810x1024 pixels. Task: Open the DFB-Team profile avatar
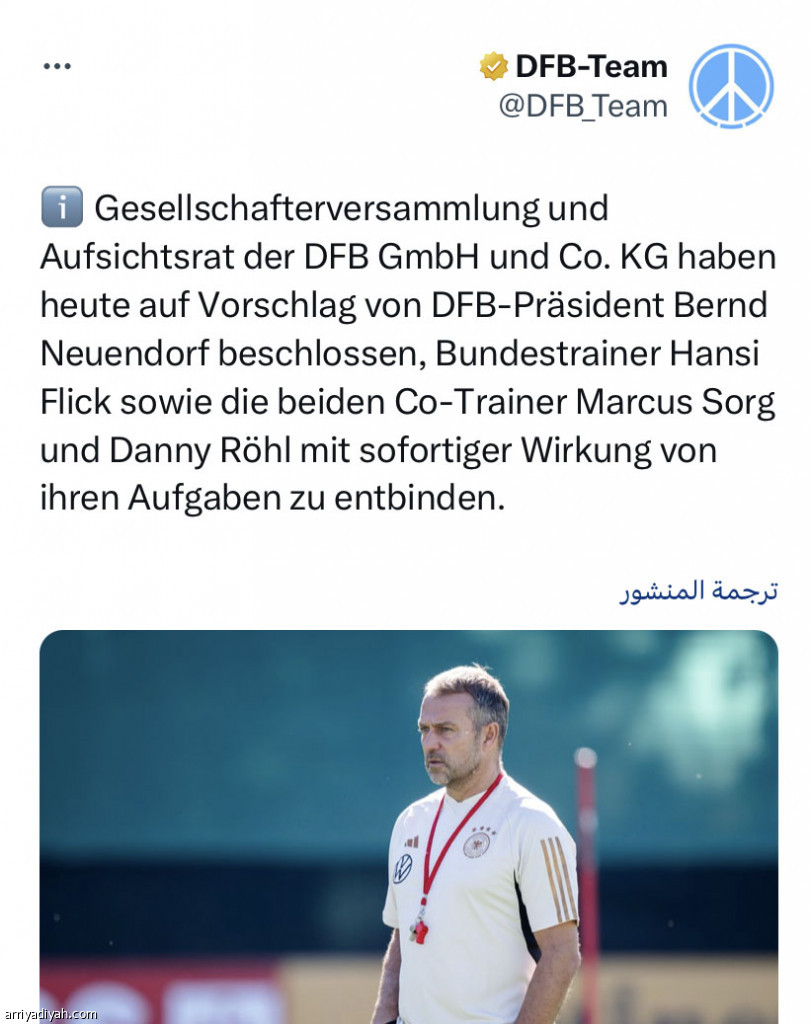coord(731,85)
